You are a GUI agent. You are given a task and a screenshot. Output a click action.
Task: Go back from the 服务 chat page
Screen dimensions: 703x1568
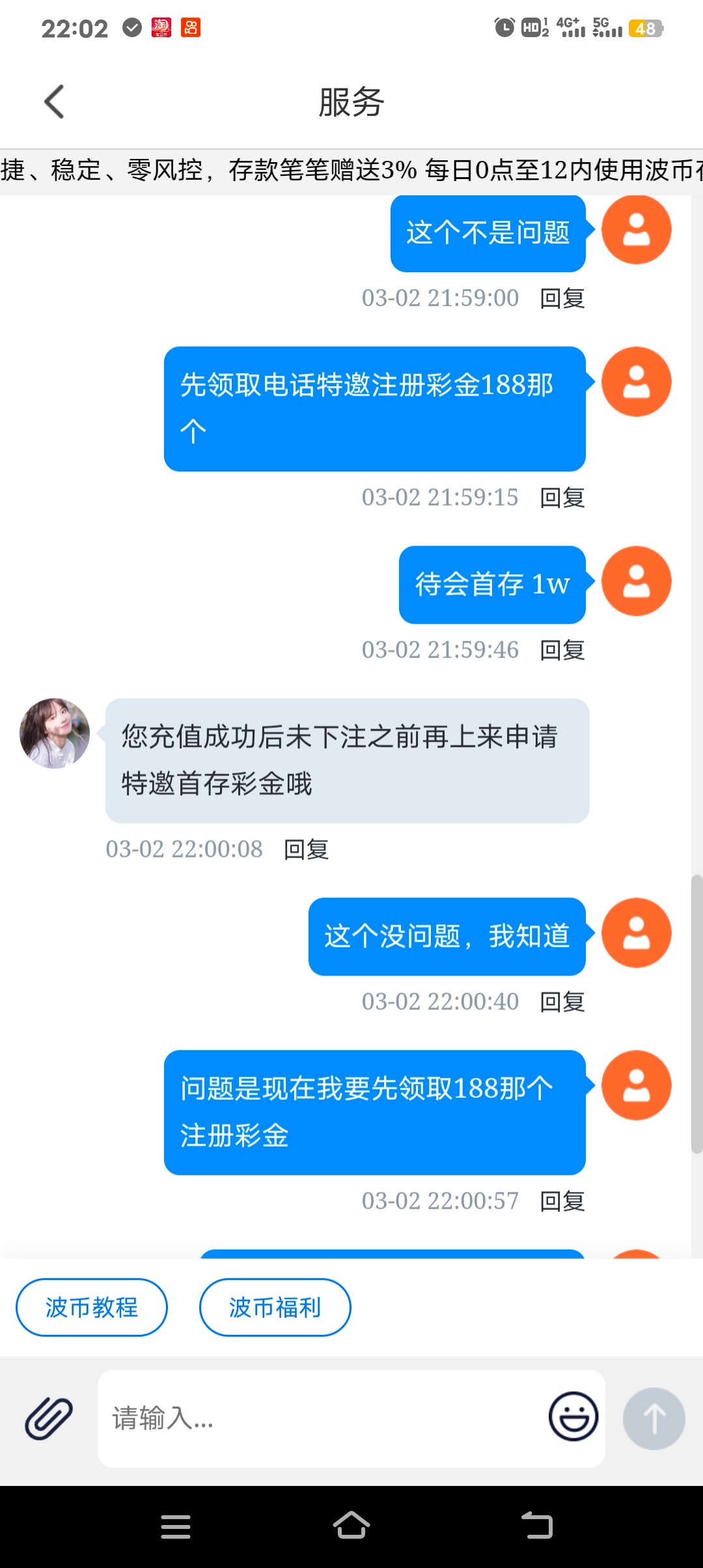[x=55, y=102]
